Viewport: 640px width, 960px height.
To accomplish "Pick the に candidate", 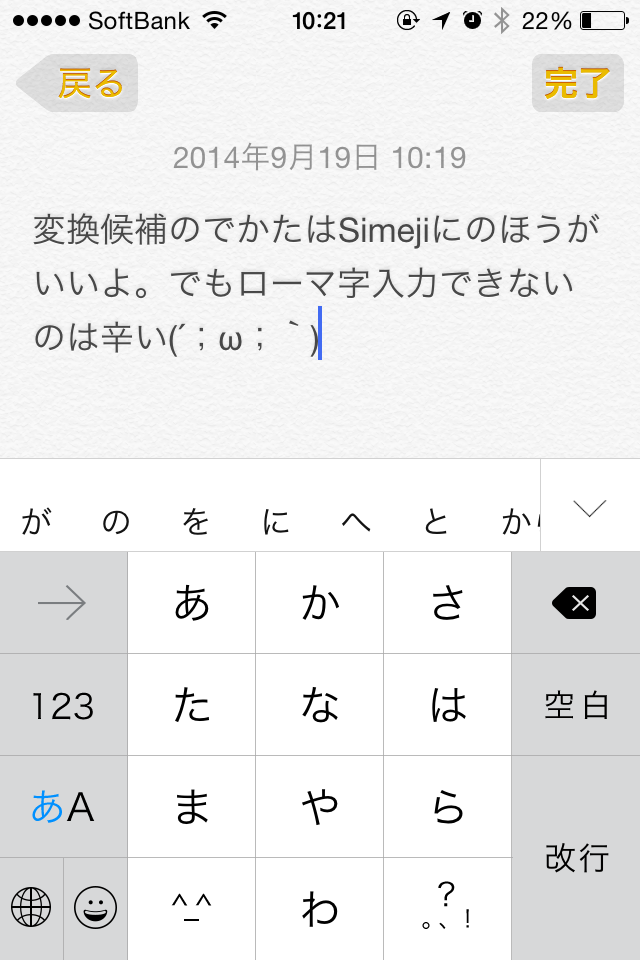I will pos(276,522).
